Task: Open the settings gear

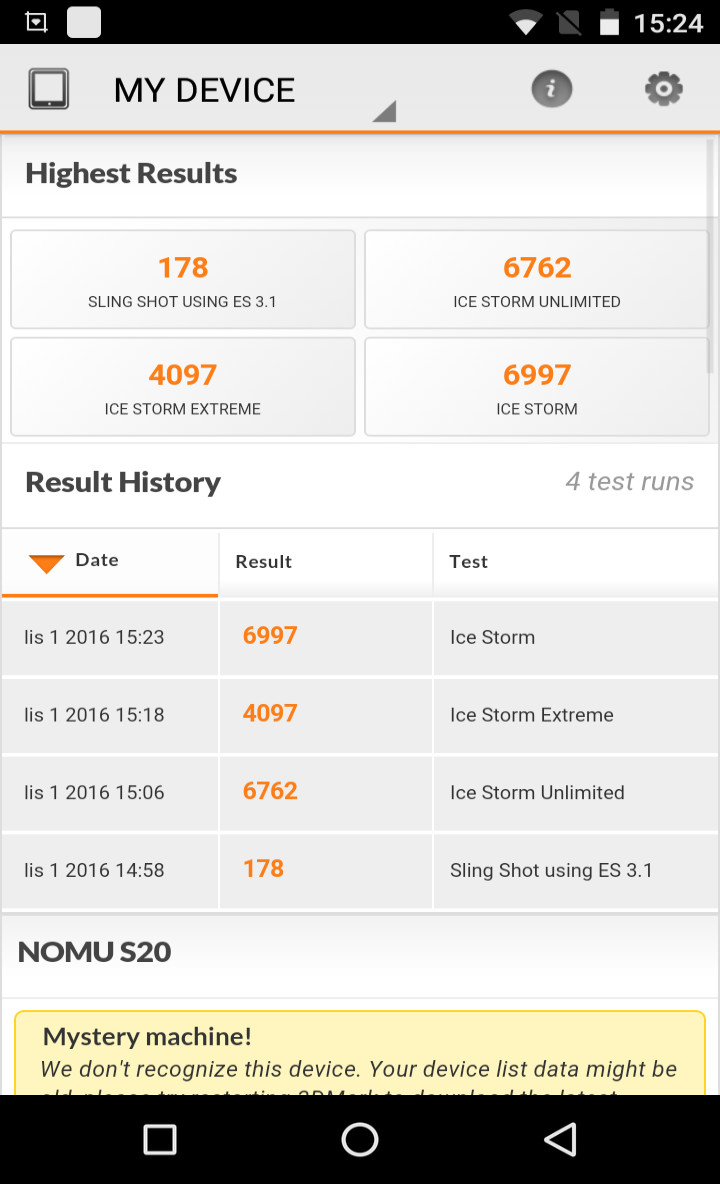Action: (663, 89)
